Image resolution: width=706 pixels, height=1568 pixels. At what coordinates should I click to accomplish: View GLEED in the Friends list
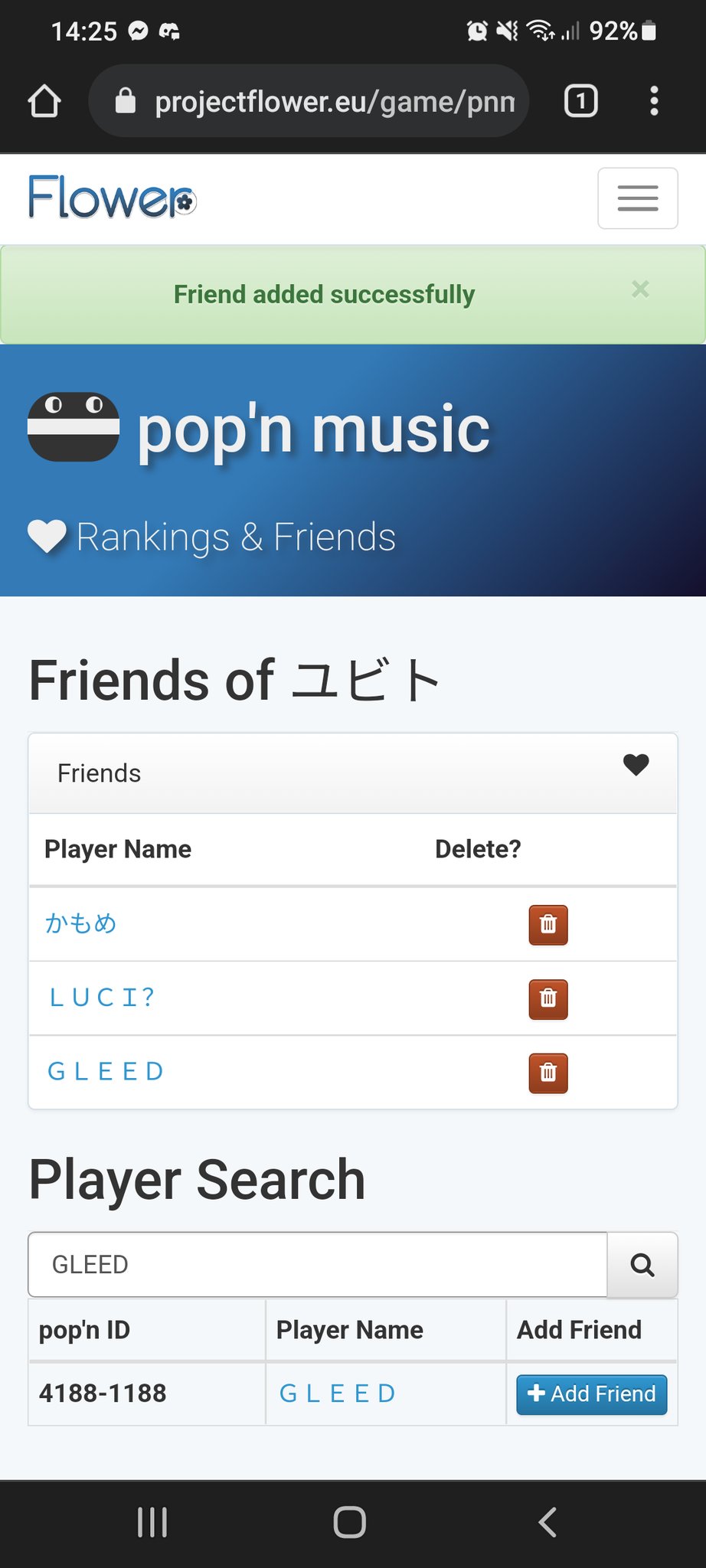(x=106, y=1072)
